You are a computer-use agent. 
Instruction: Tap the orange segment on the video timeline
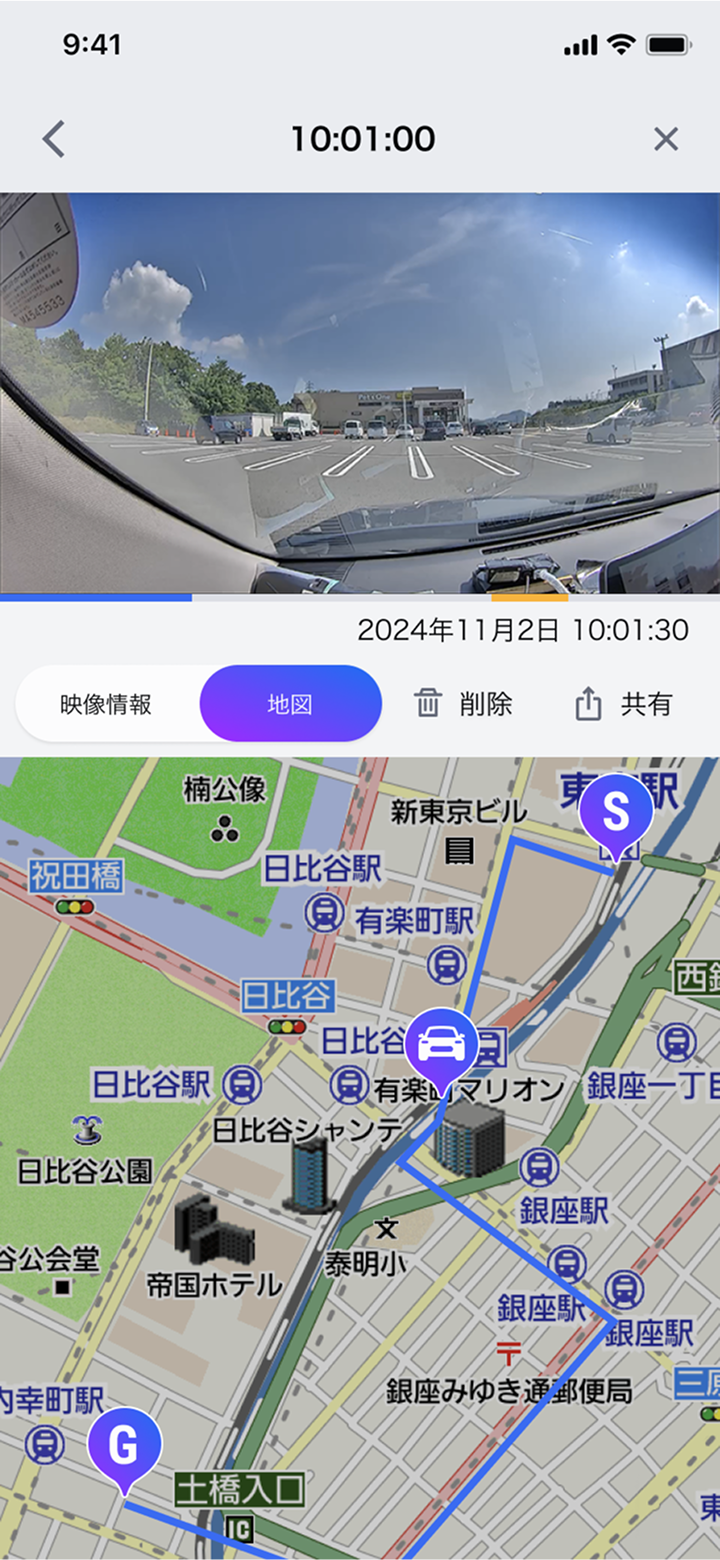tap(530, 598)
